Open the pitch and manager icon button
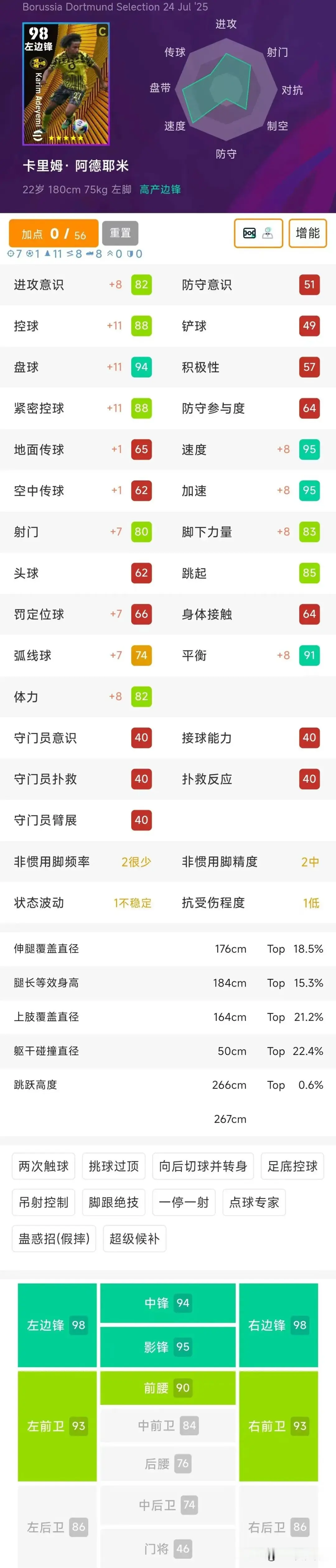 [x=258, y=233]
